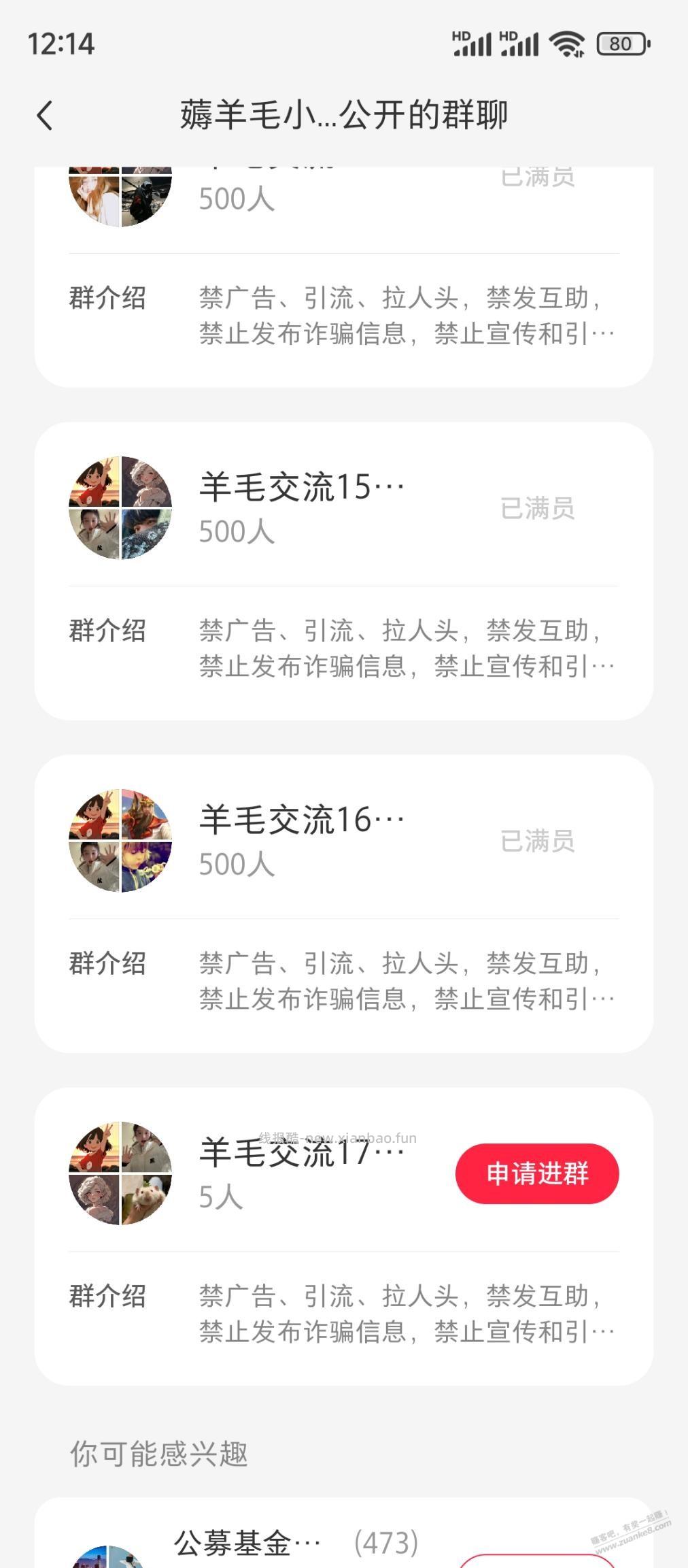
Task: Tap the back arrow to return
Action: pos(45,114)
